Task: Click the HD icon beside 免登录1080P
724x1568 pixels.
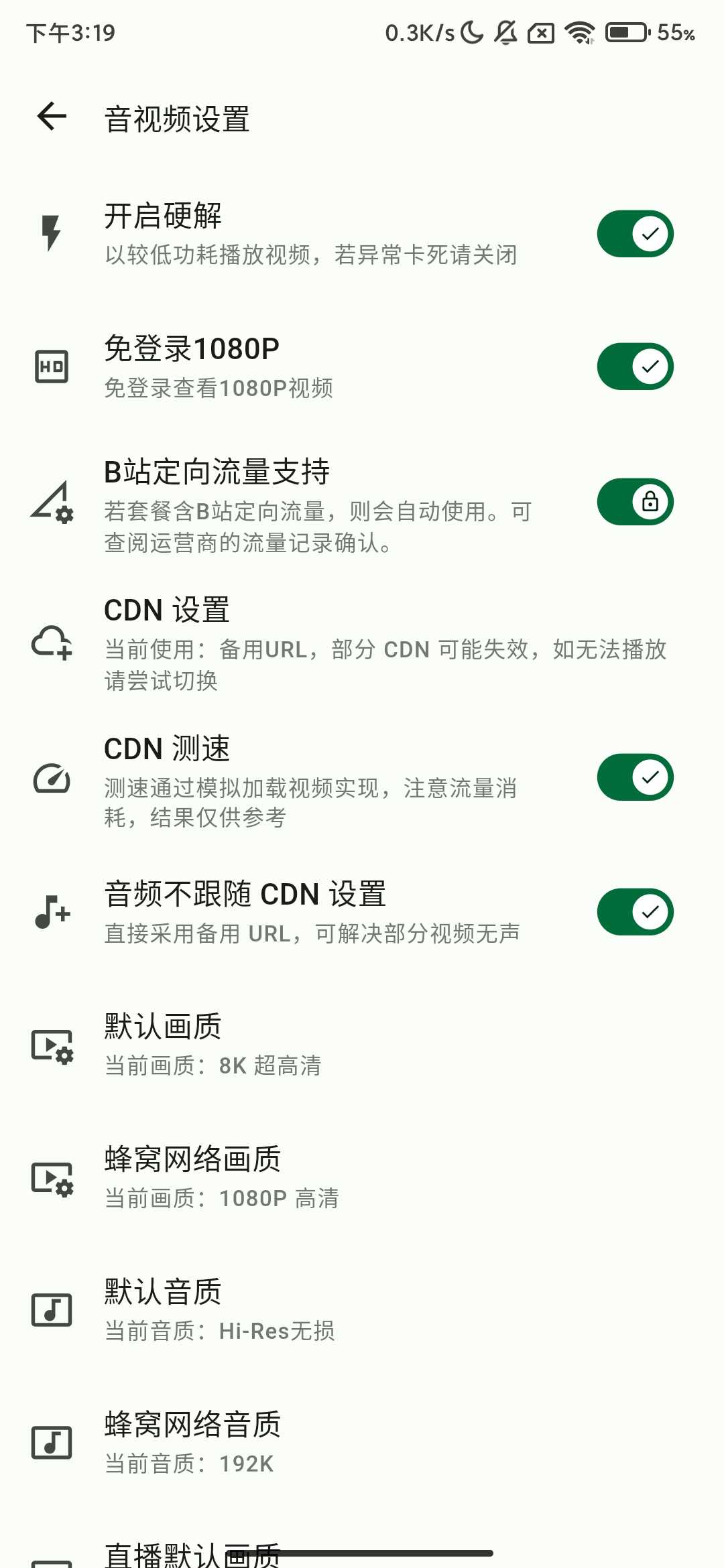Action: click(x=50, y=367)
